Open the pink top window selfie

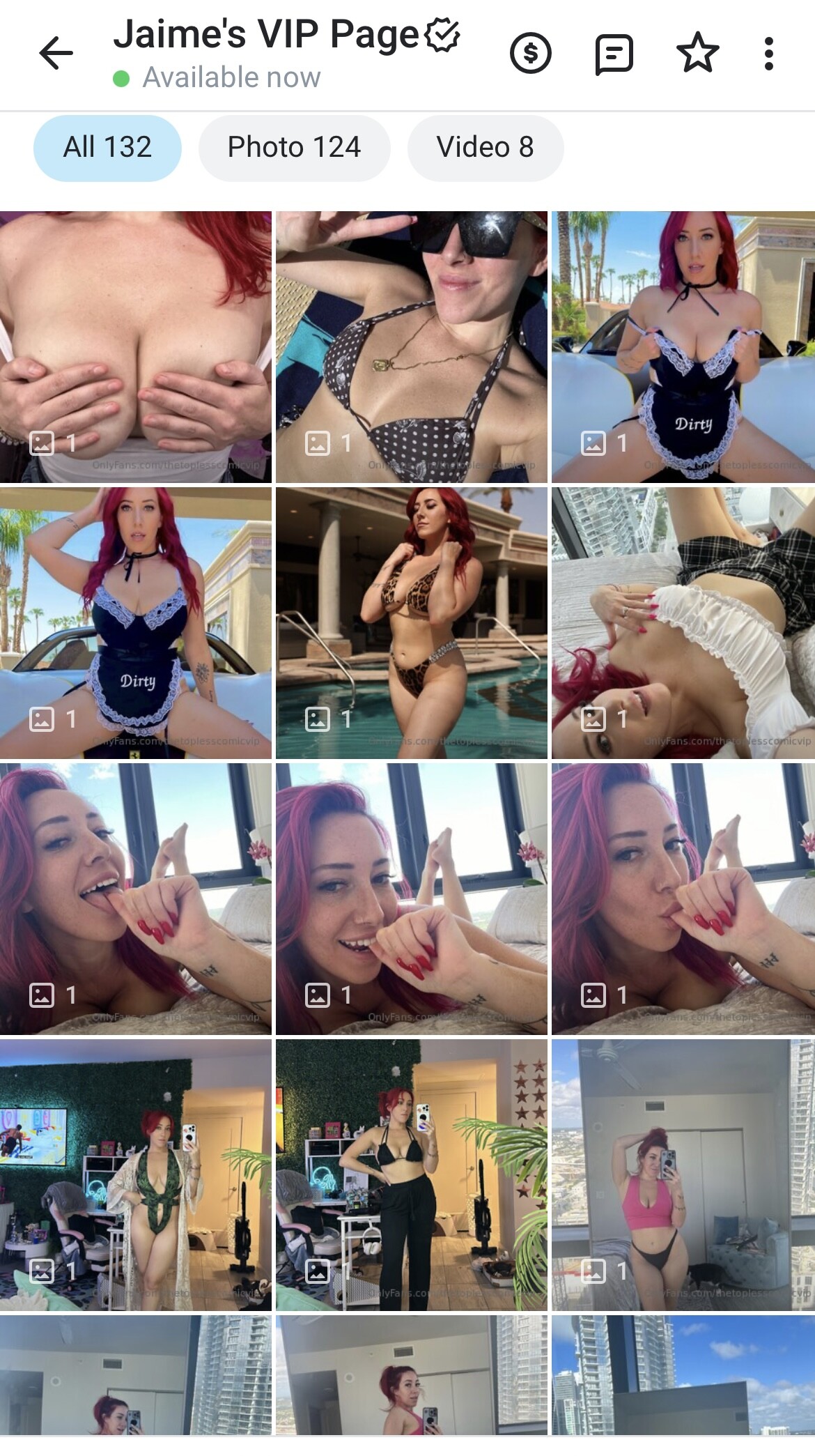pyautogui.click(x=683, y=1175)
